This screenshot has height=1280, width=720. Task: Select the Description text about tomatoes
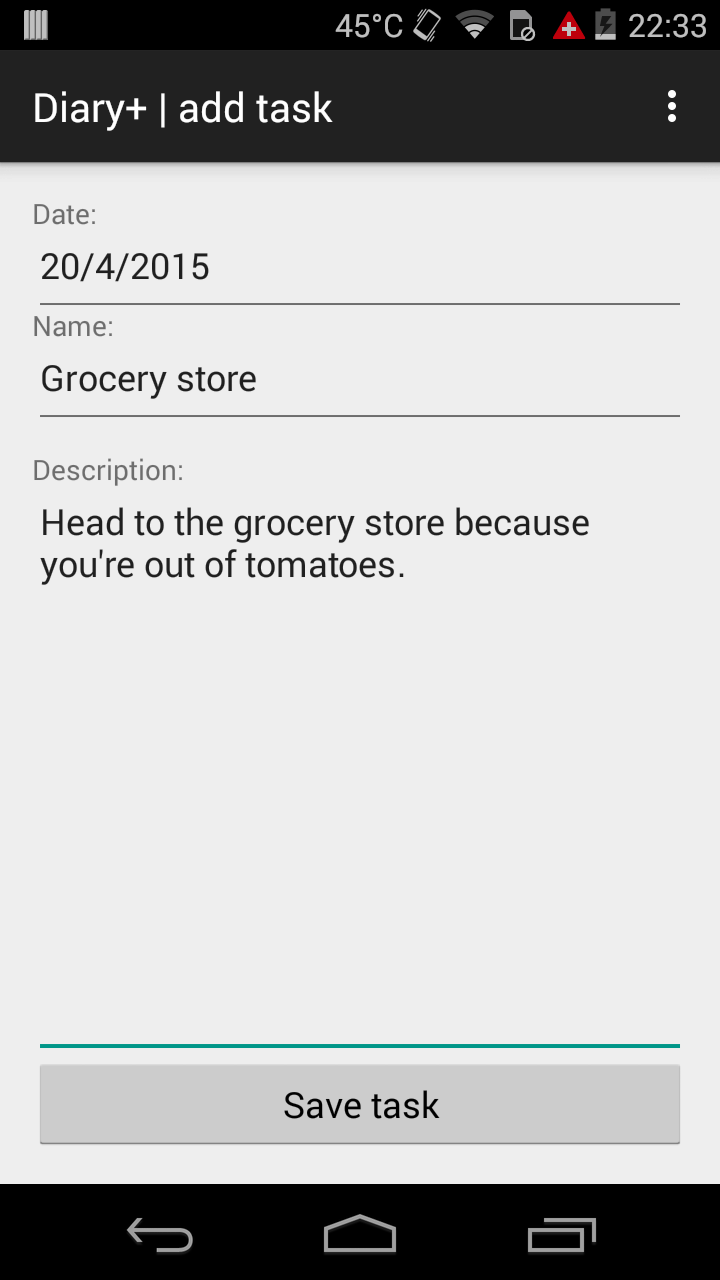point(314,542)
